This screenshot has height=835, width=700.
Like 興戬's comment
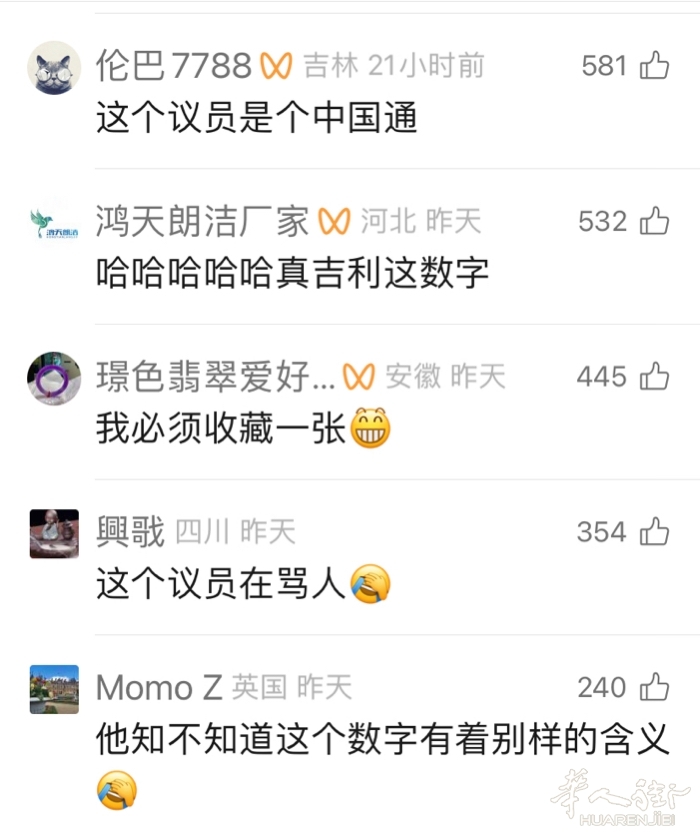click(654, 532)
